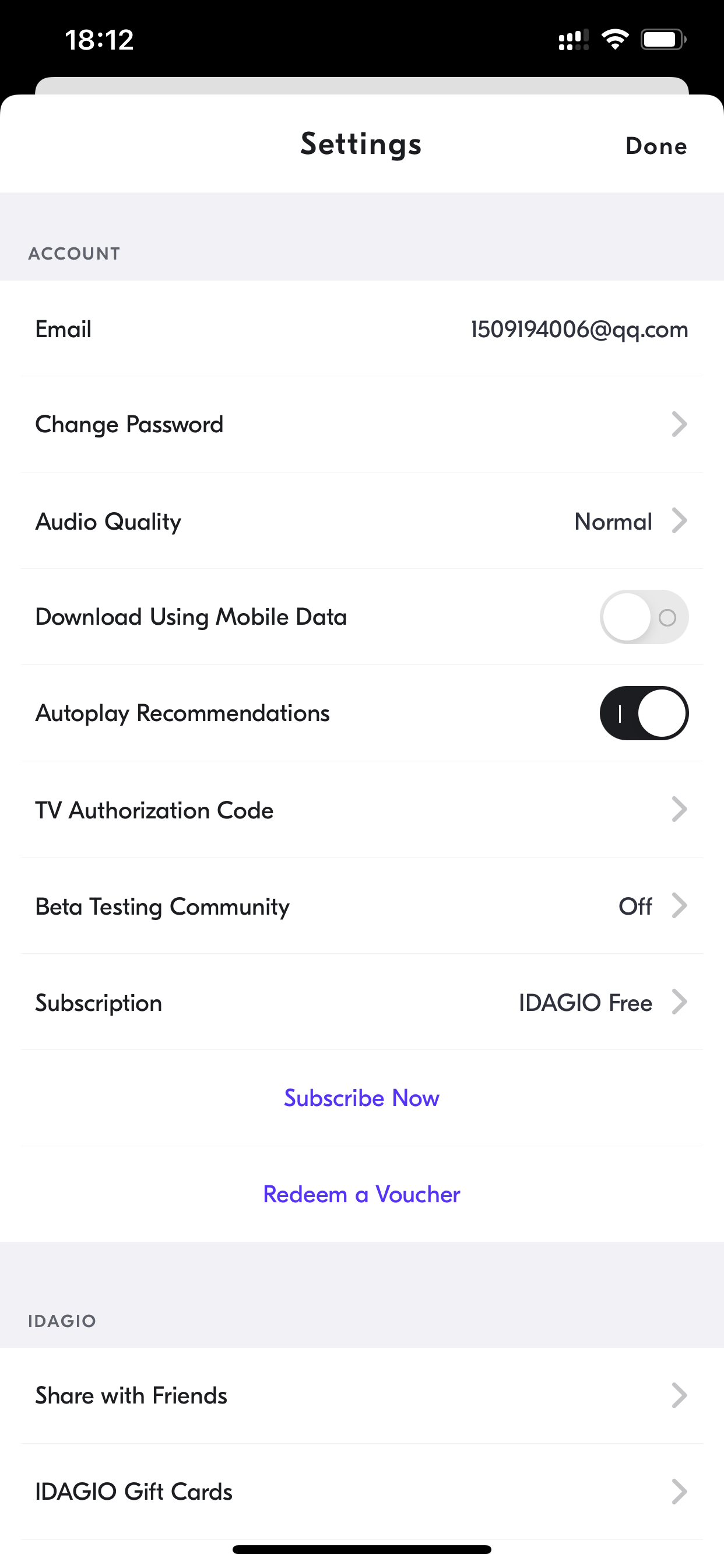Viewport: 724px width, 1568px height.
Task: Open Share with Friends
Action: 362,1395
